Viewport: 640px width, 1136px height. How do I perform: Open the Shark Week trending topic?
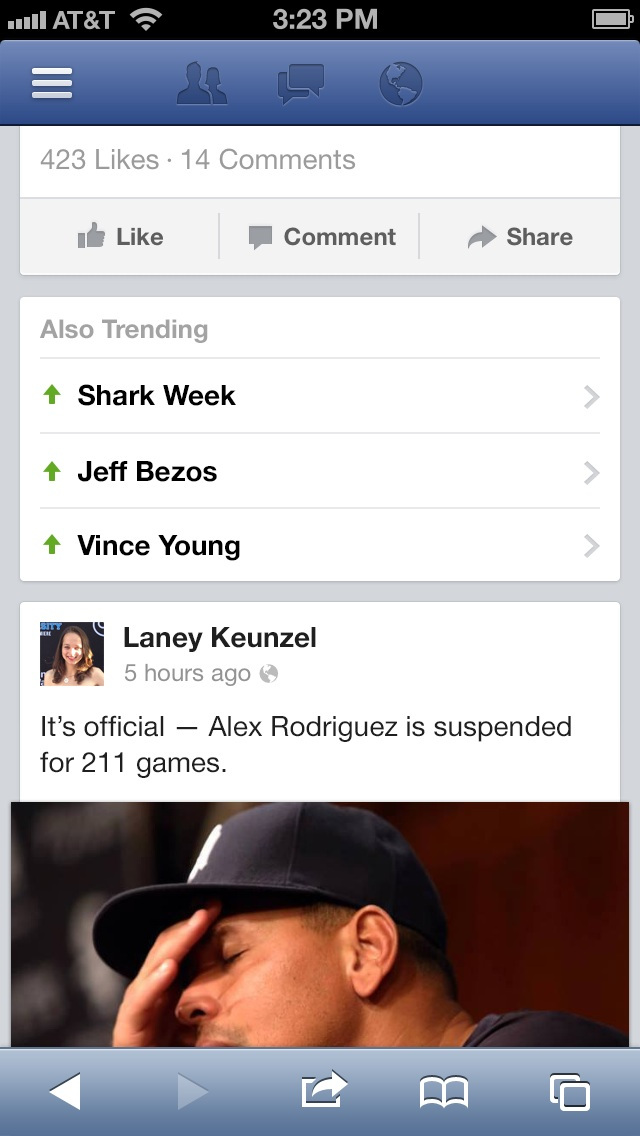[x=320, y=396]
